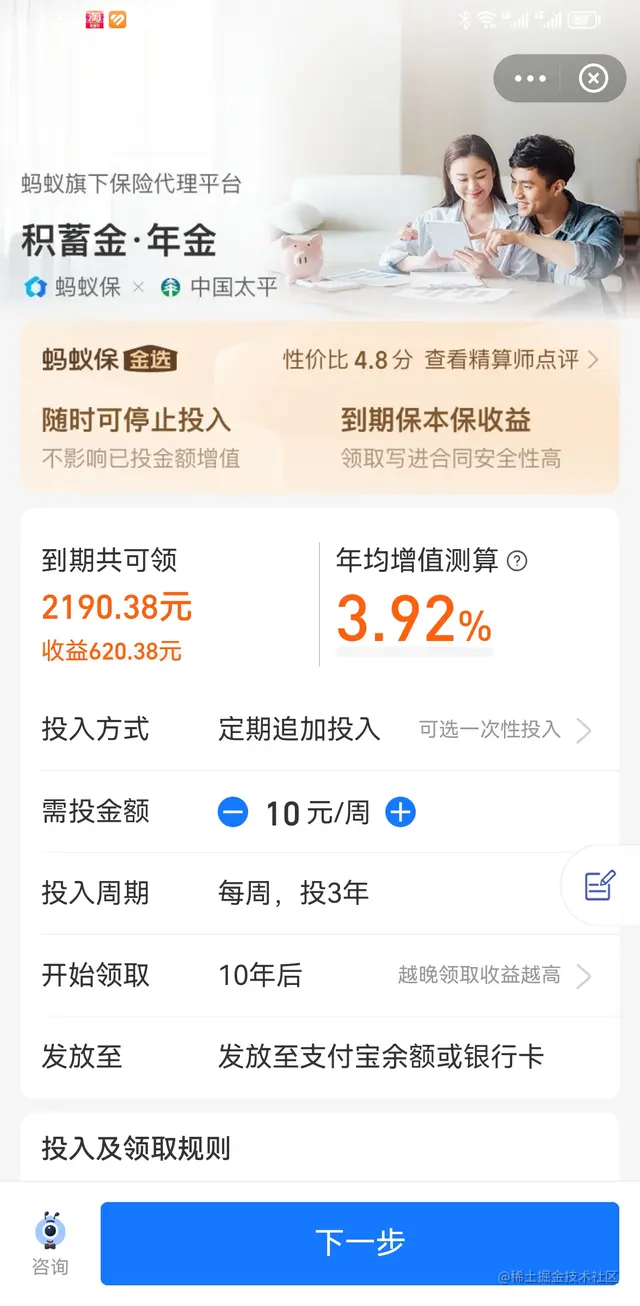
Task: Open the 年均增值测算 help icon
Action: pyautogui.click(x=517, y=561)
